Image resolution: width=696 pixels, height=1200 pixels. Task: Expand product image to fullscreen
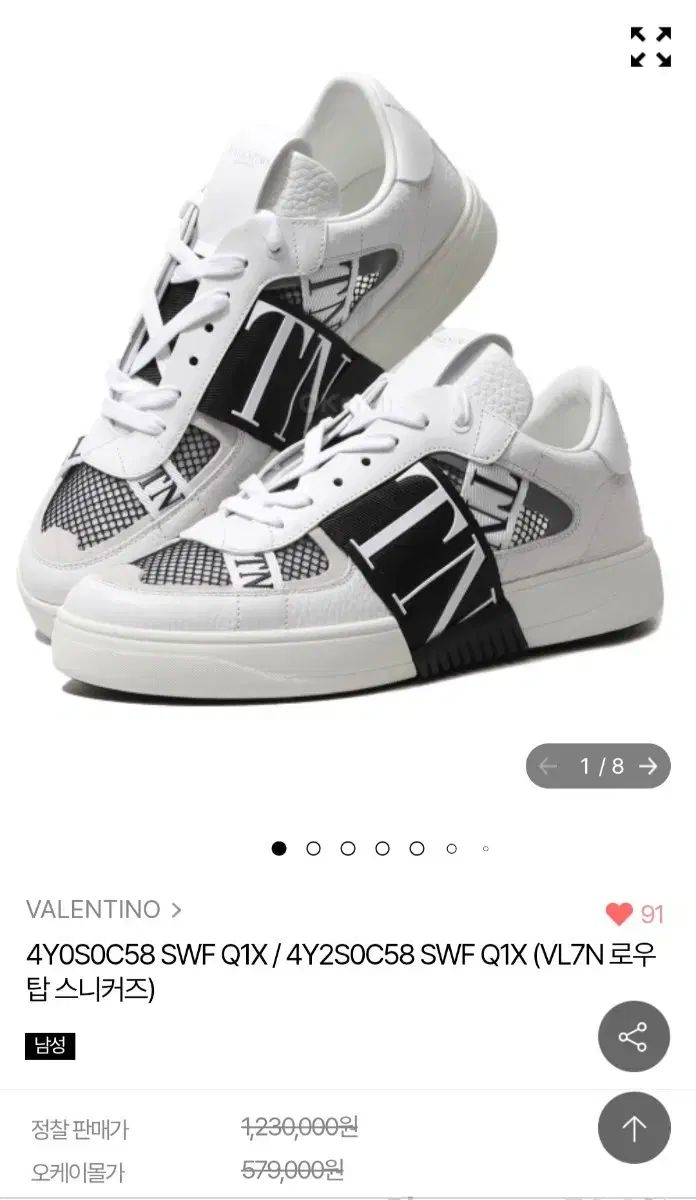point(650,47)
